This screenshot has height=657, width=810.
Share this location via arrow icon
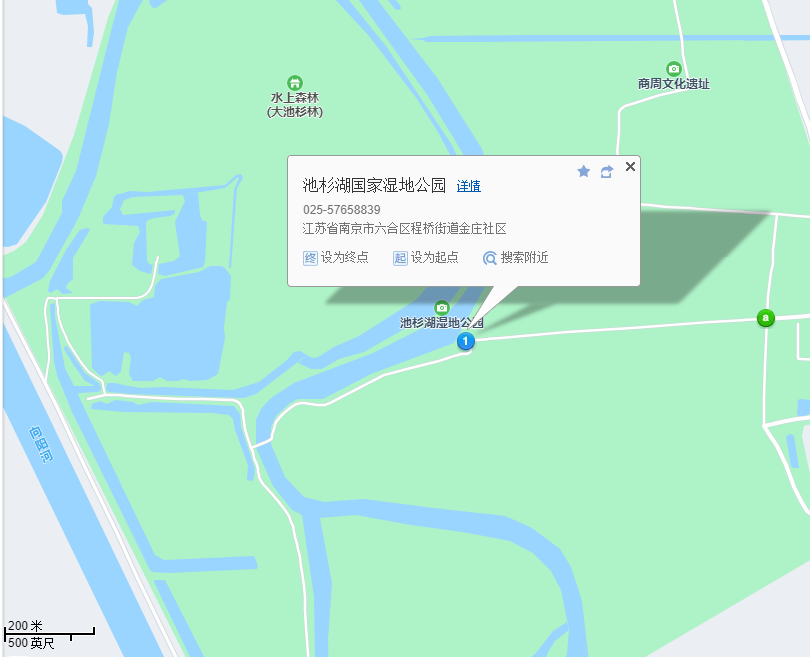pyautogui.click(x=606, y=172)
